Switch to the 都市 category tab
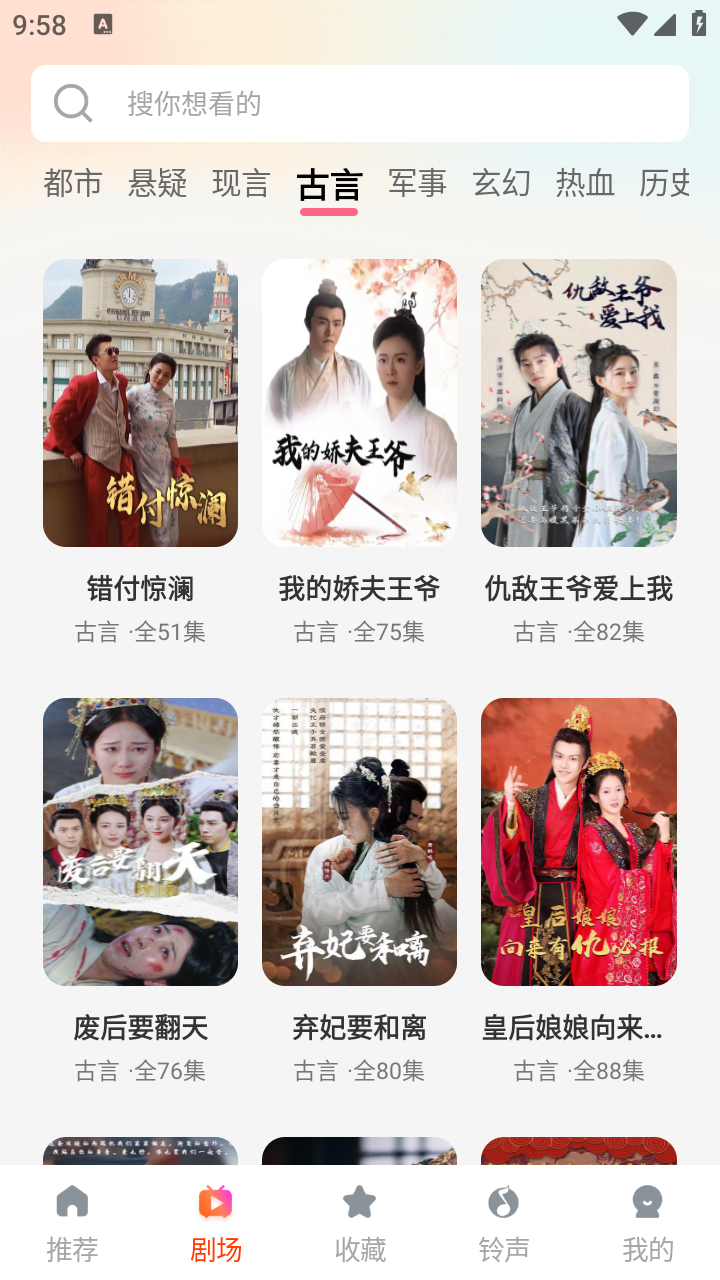720x1280 pixels. [x=72, y=183]
